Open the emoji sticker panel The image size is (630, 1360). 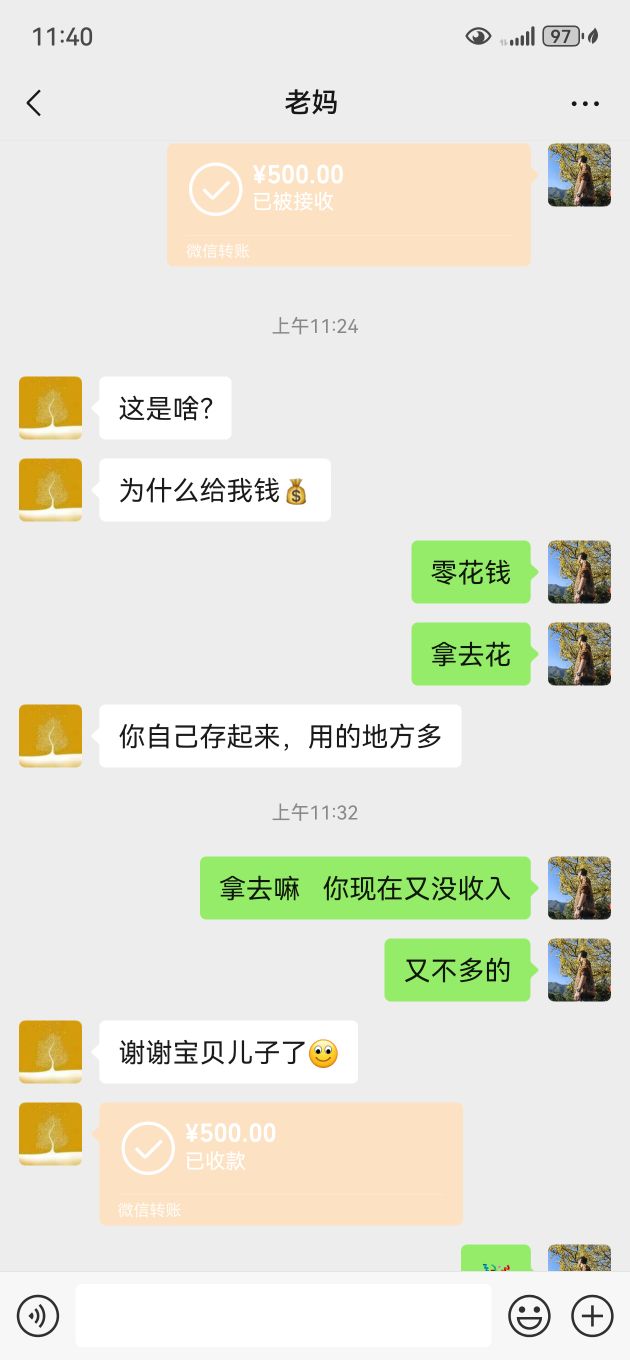tap(529, 1316)
